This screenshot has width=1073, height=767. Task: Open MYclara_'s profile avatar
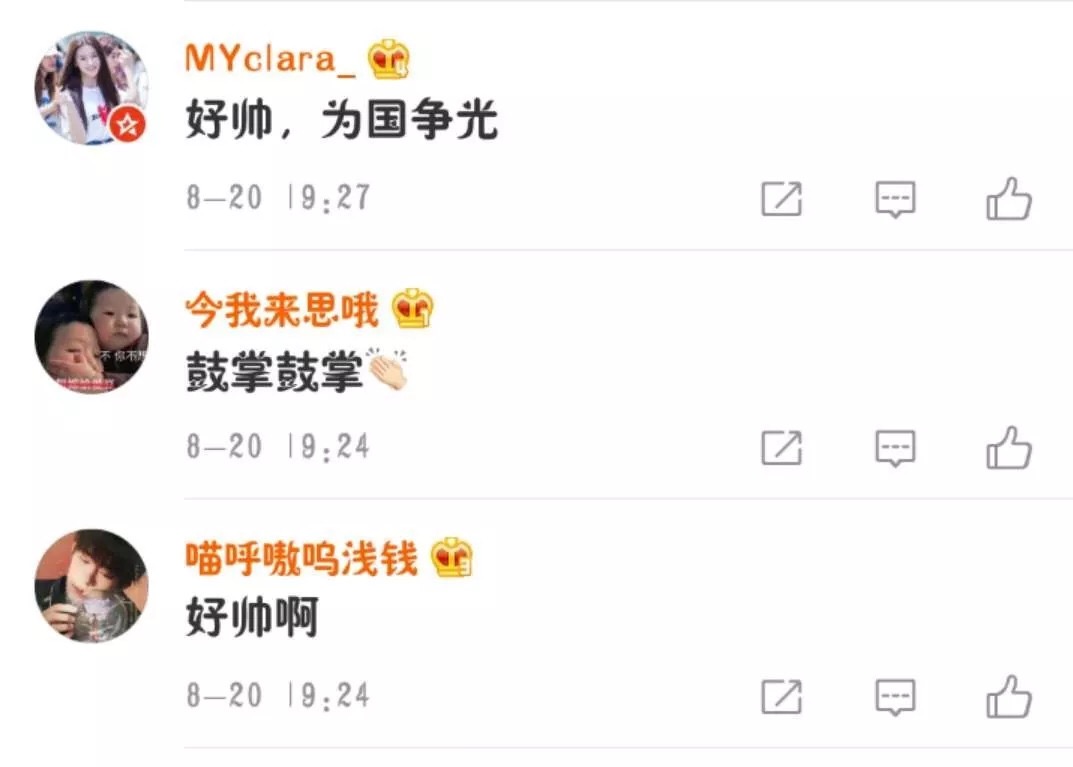[x=91, y=89]
